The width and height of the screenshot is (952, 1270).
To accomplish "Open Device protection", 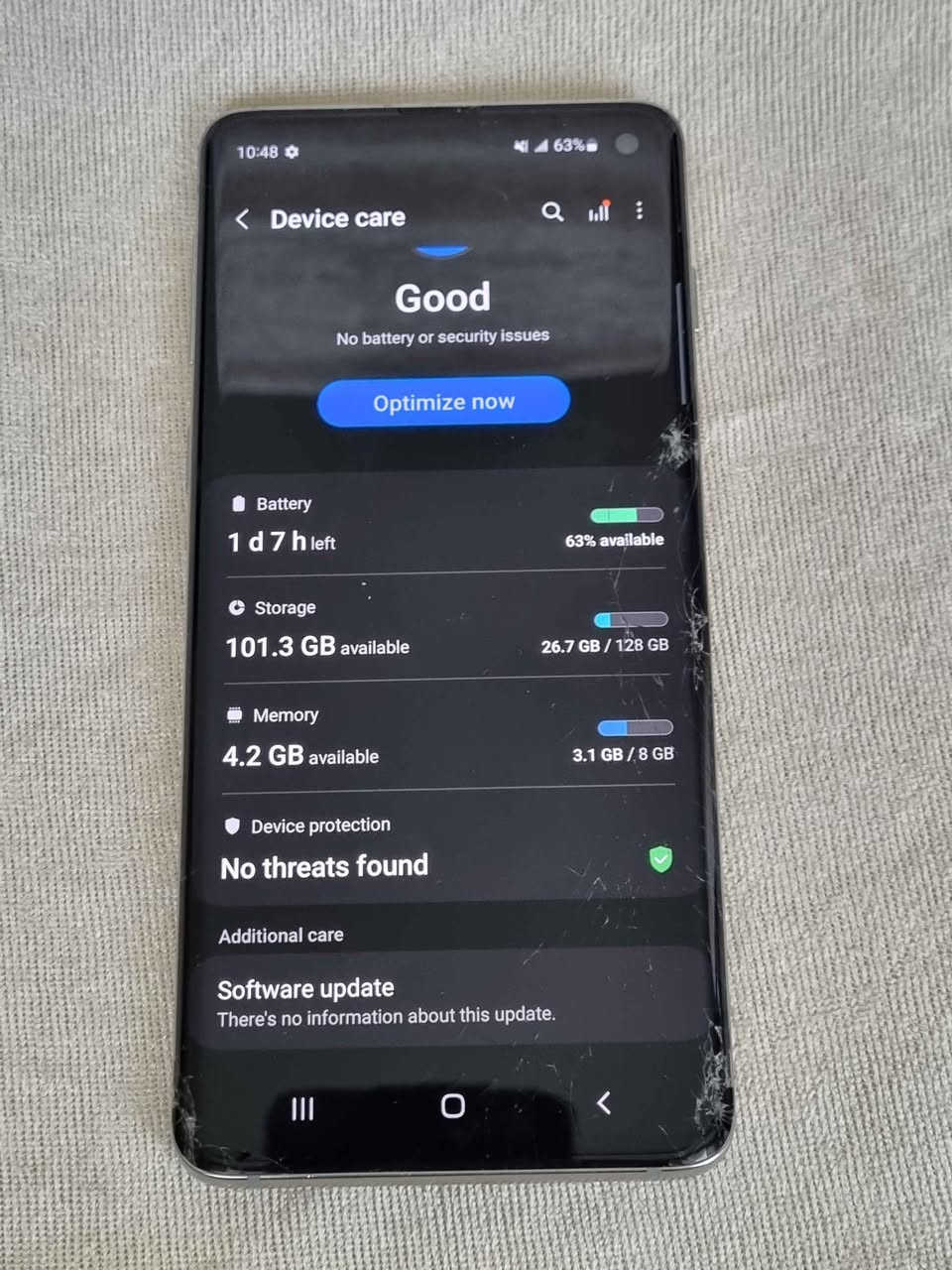I will tap(443, 848).
